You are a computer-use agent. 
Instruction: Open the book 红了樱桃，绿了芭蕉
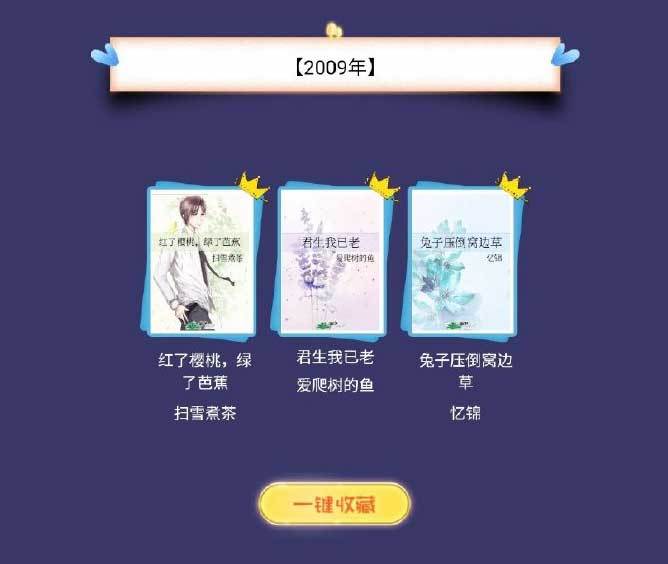[202, 260]
